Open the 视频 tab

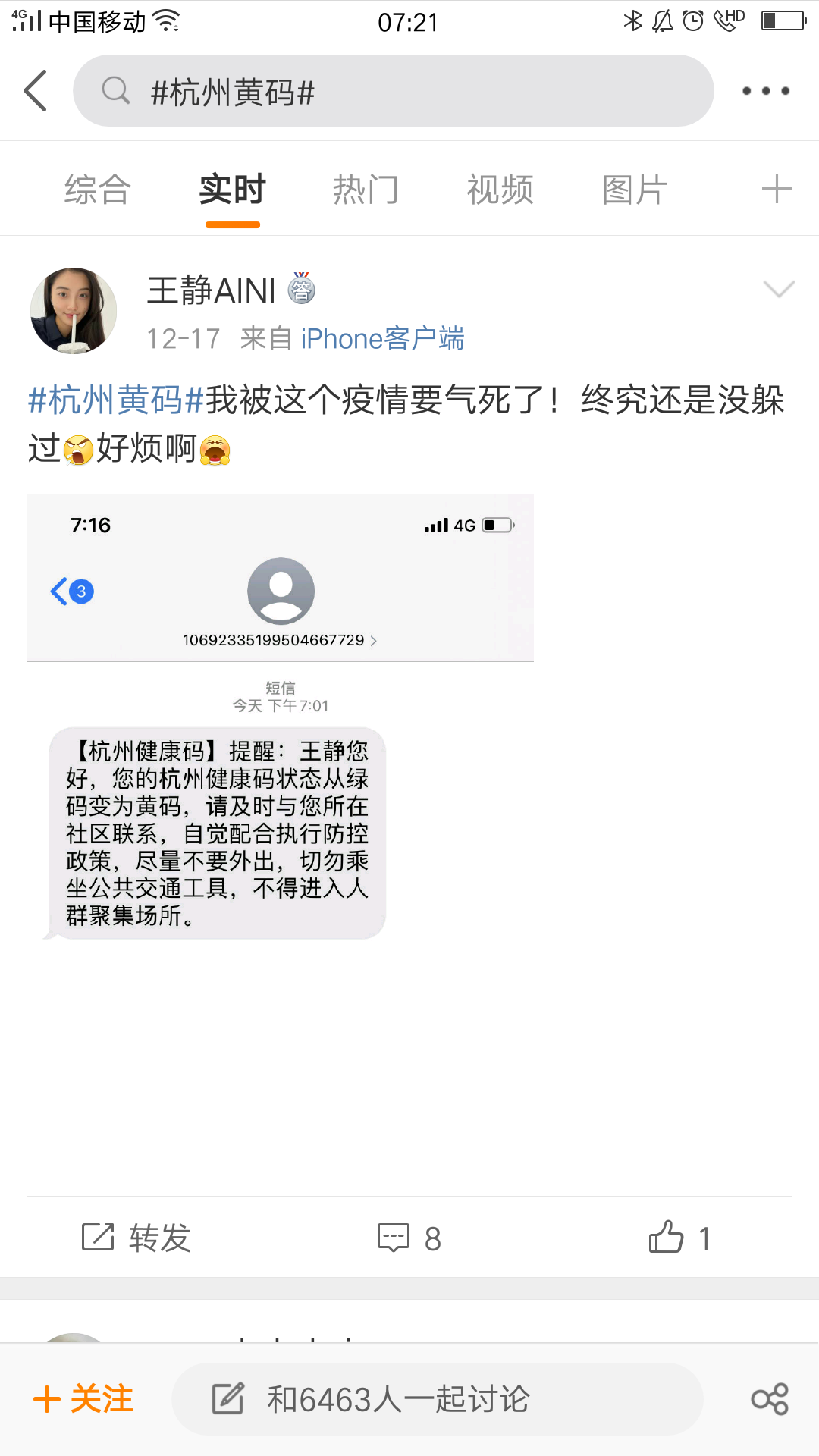(500, 189)
